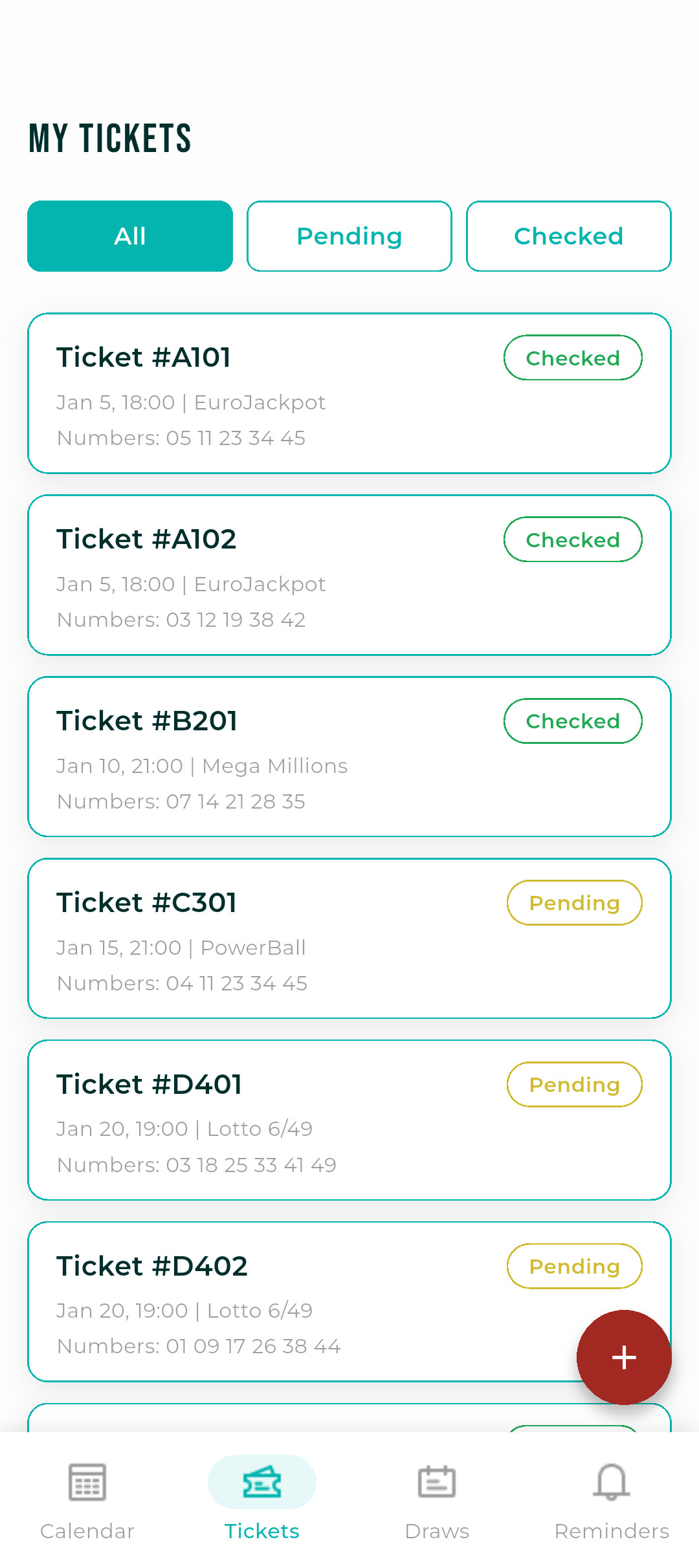Open the Draws calendar icon
This screenshot has width=699, height=1568.
[x=437, y=1481]
